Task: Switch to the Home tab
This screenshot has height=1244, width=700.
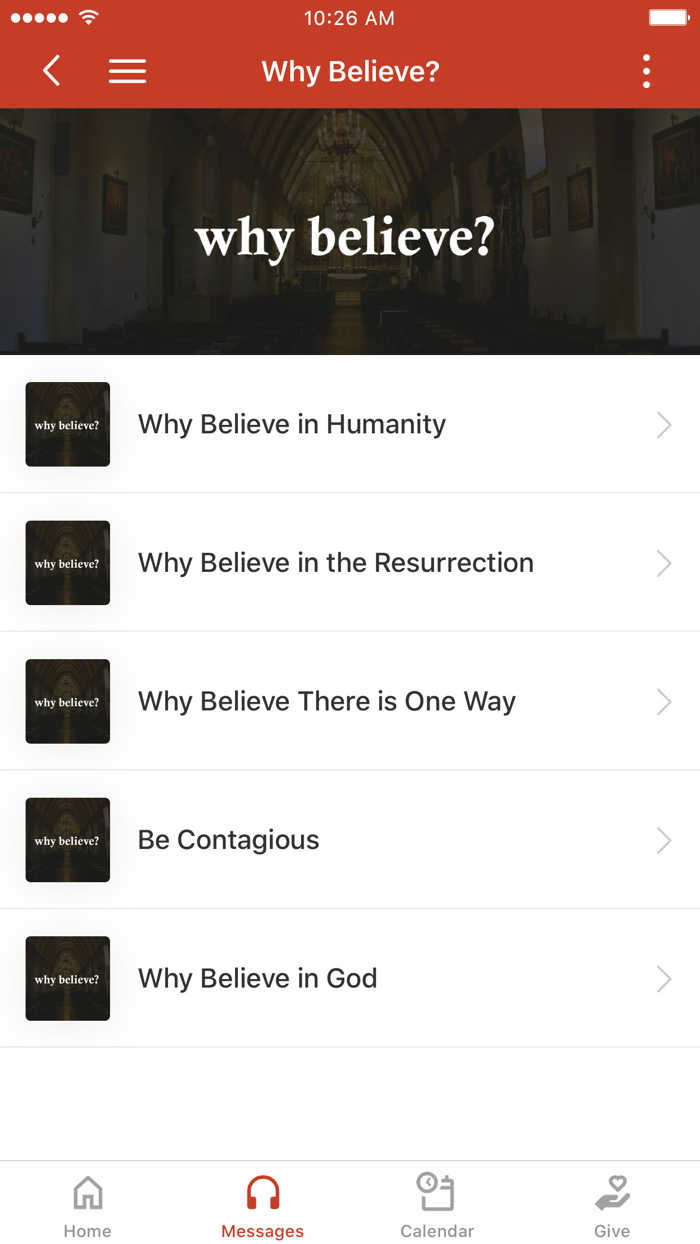Action: [88, 1205]
